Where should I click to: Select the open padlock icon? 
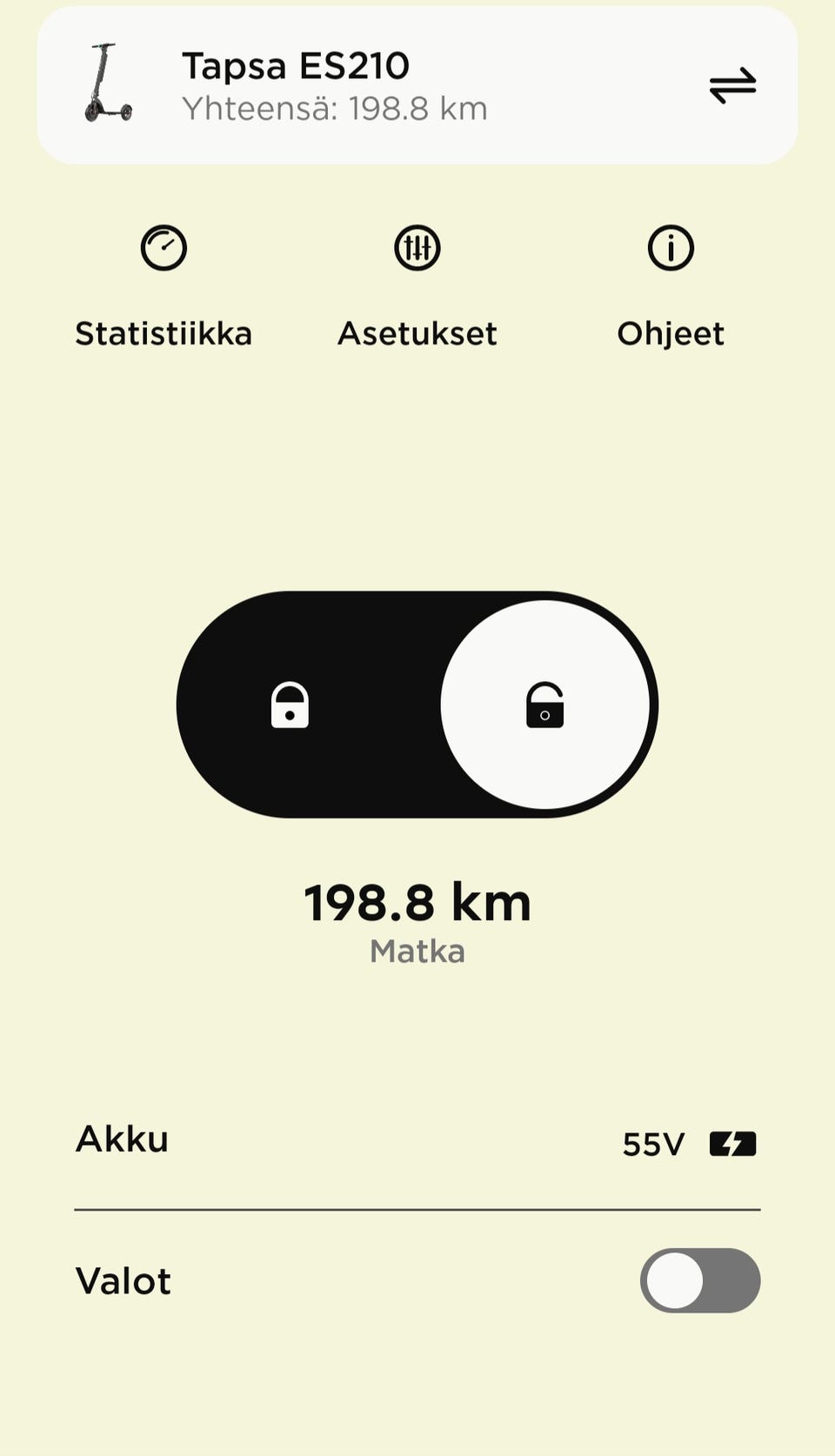pos(545,705)
